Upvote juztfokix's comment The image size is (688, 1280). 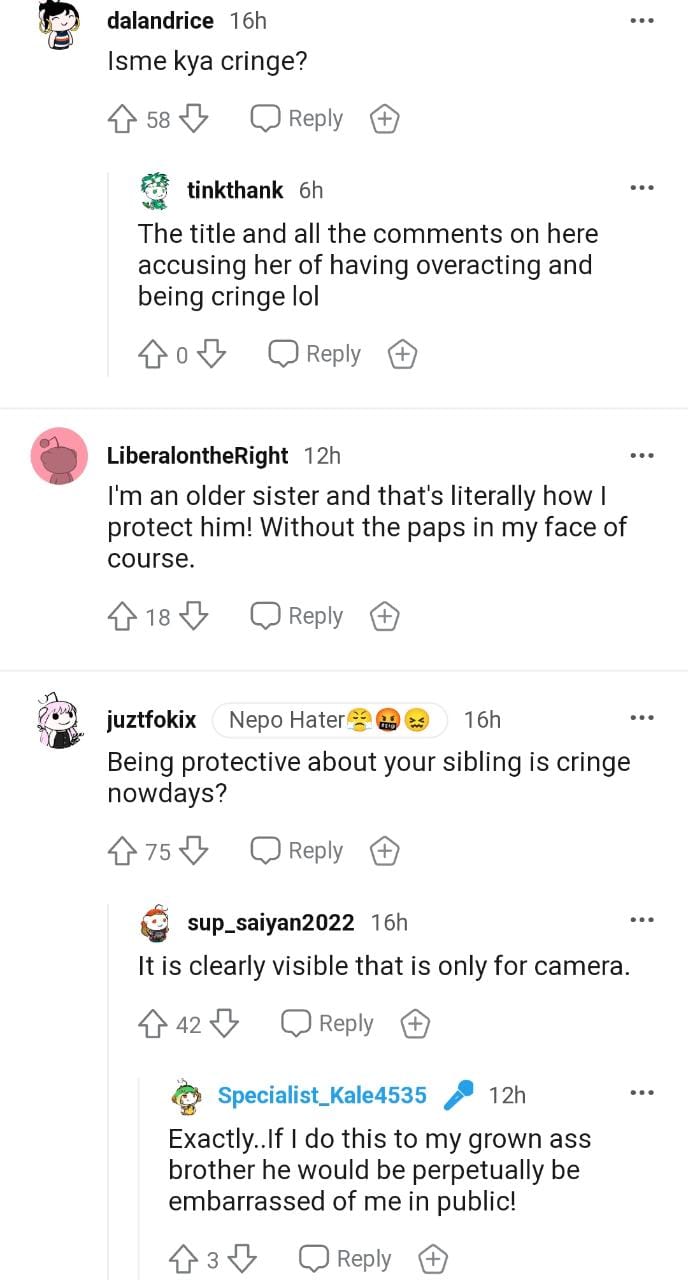(122, 851)
